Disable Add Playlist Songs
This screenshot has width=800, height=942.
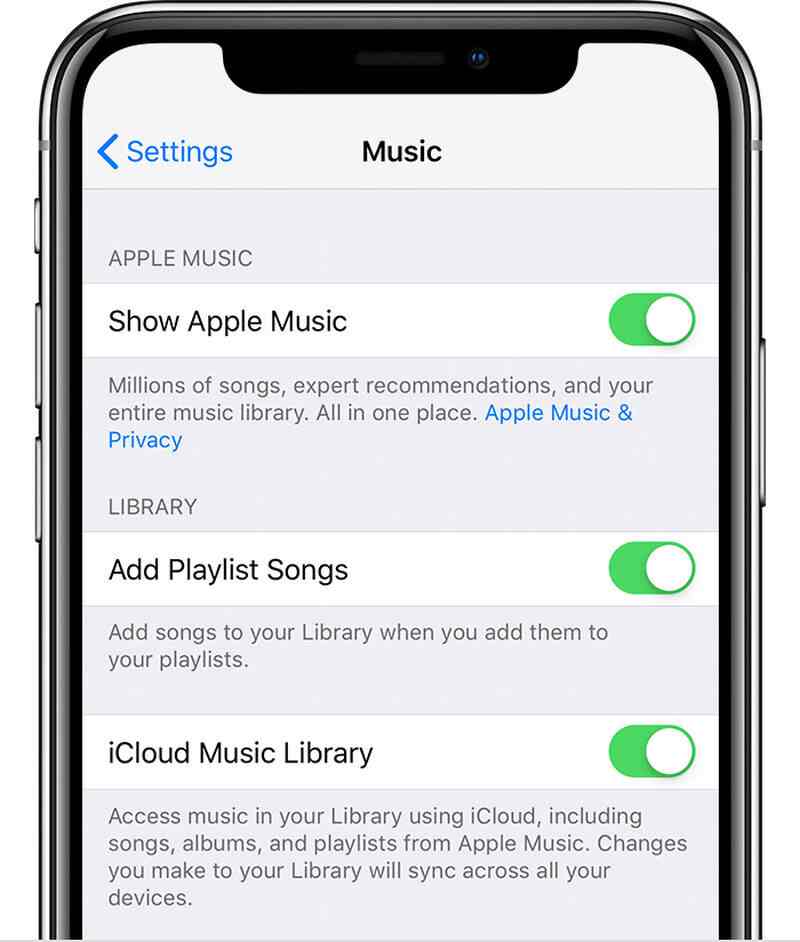point(651,569)
